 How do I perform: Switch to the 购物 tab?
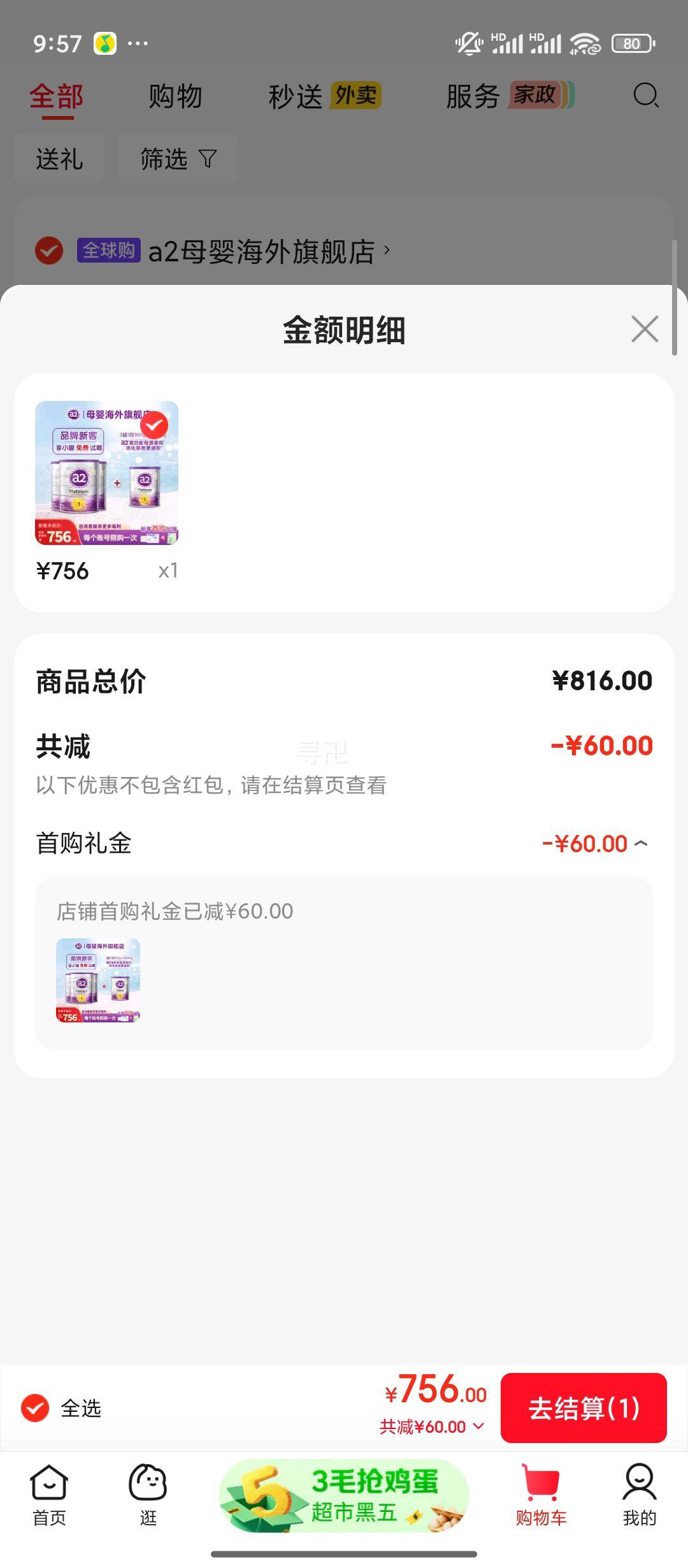tap(175, 97)
